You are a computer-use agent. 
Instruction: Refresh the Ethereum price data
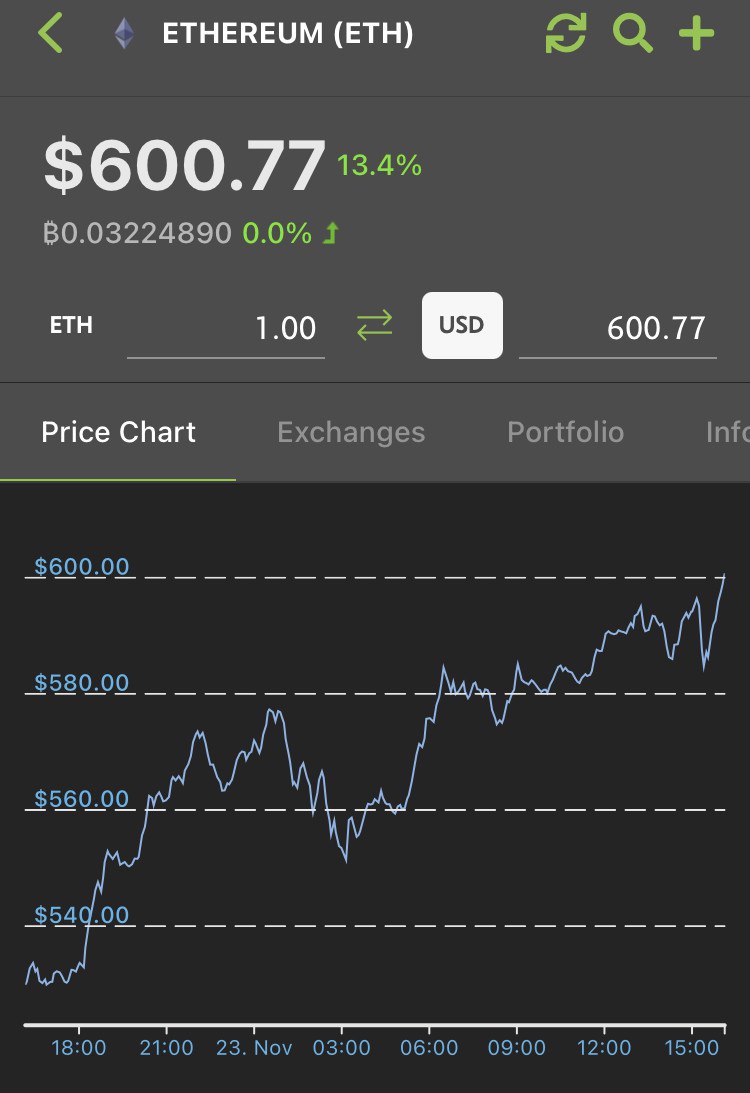(x=565, y=33)
